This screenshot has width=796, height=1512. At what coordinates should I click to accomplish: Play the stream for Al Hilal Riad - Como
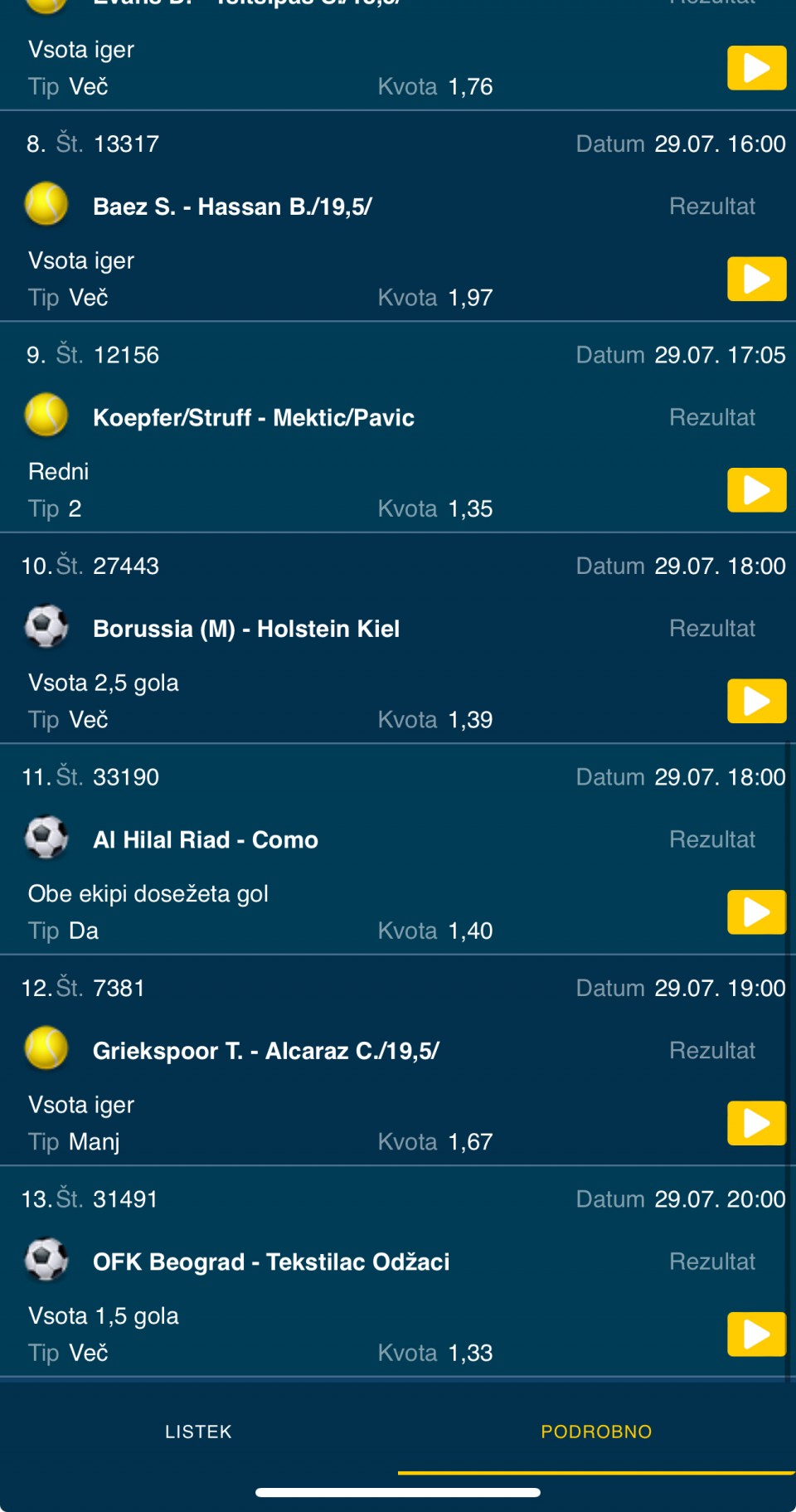pos(756,912)
